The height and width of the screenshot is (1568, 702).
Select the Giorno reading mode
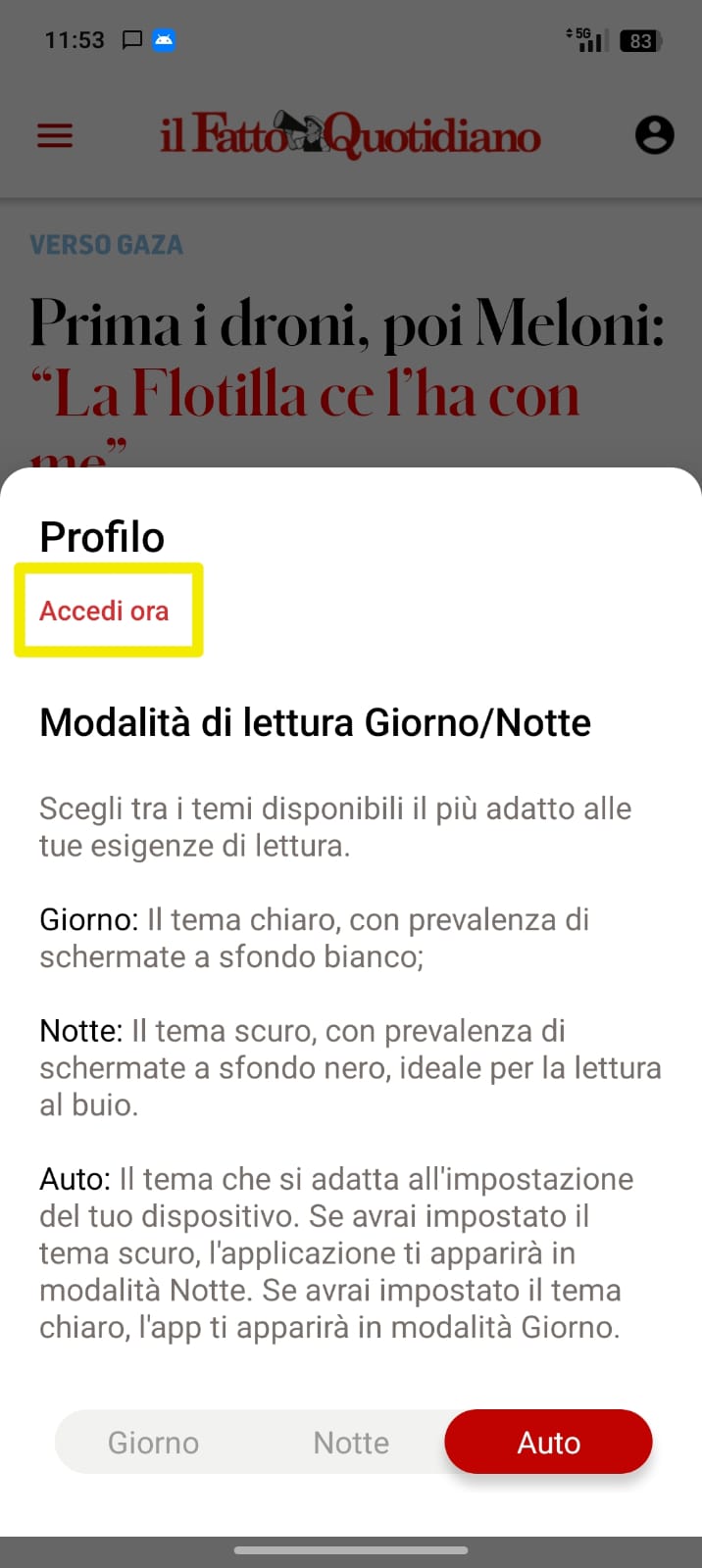coord(154,1443)
